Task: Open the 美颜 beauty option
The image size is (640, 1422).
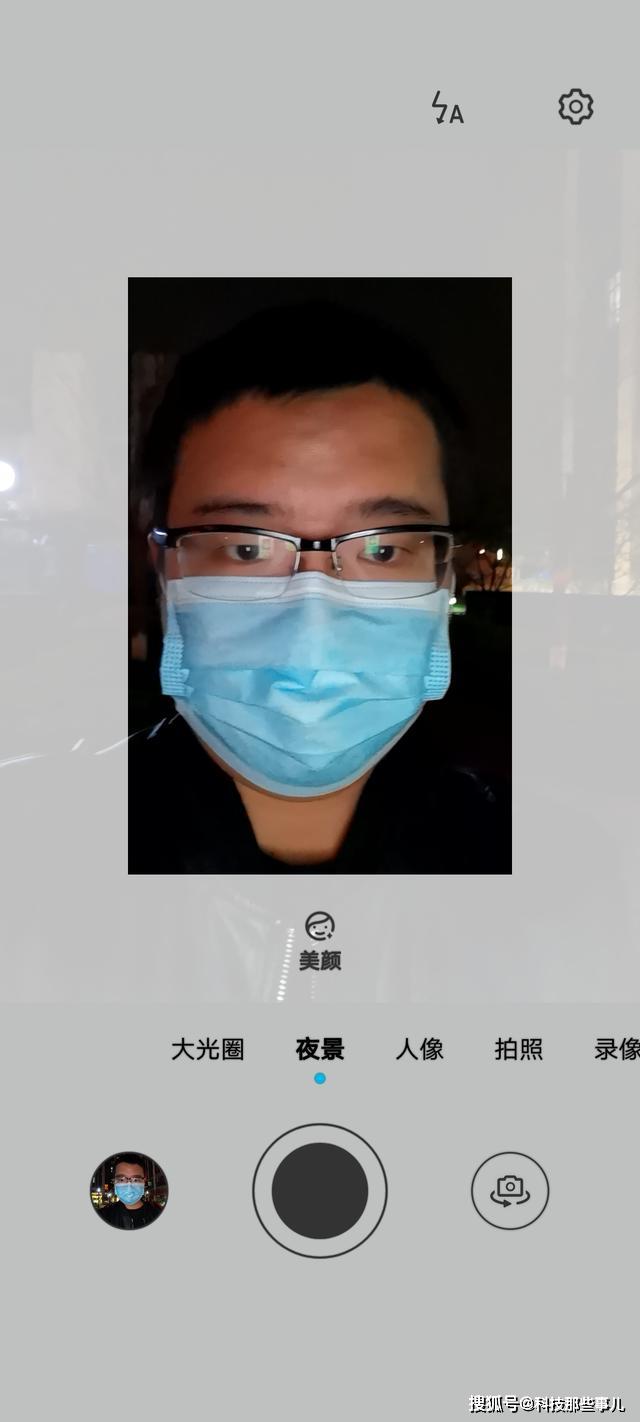Action: [x=320, y=940]
